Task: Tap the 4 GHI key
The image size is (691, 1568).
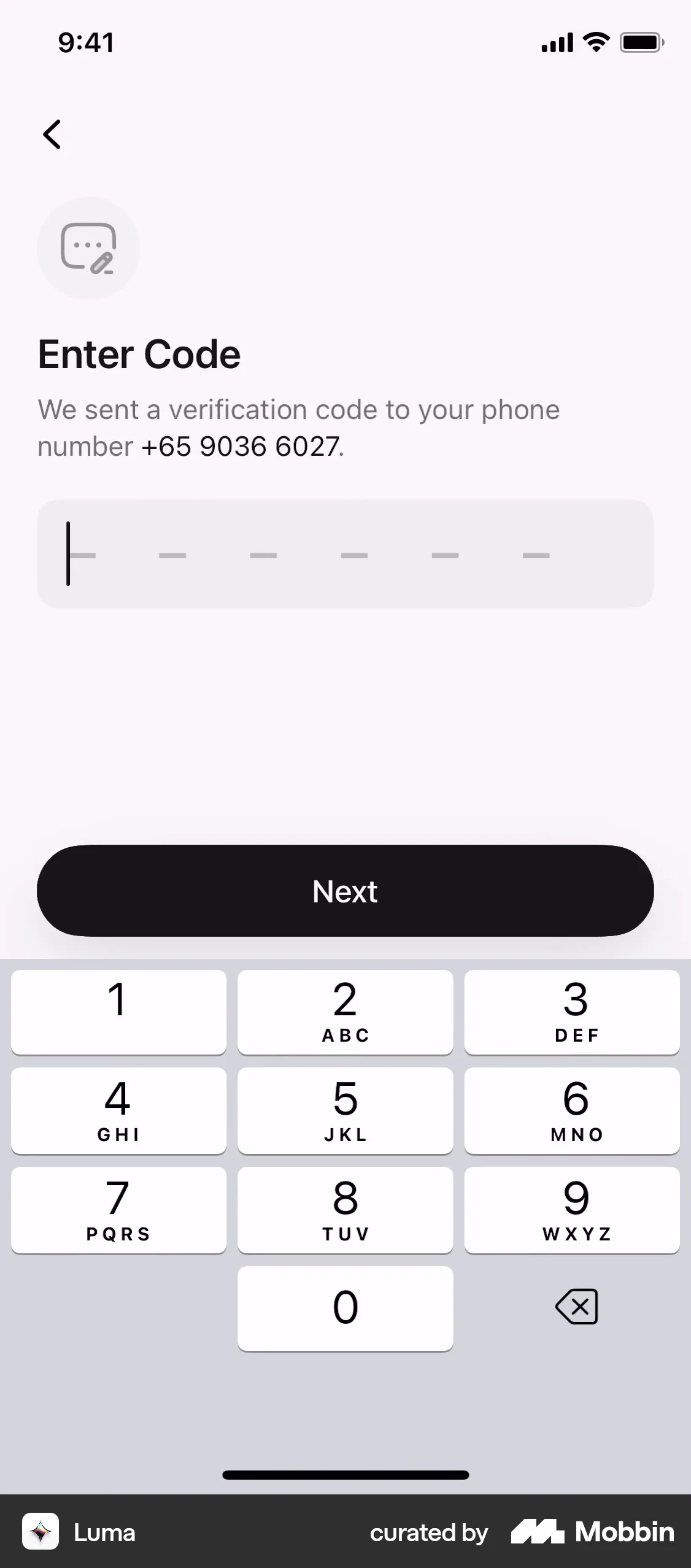Action: coord(118,1110)
